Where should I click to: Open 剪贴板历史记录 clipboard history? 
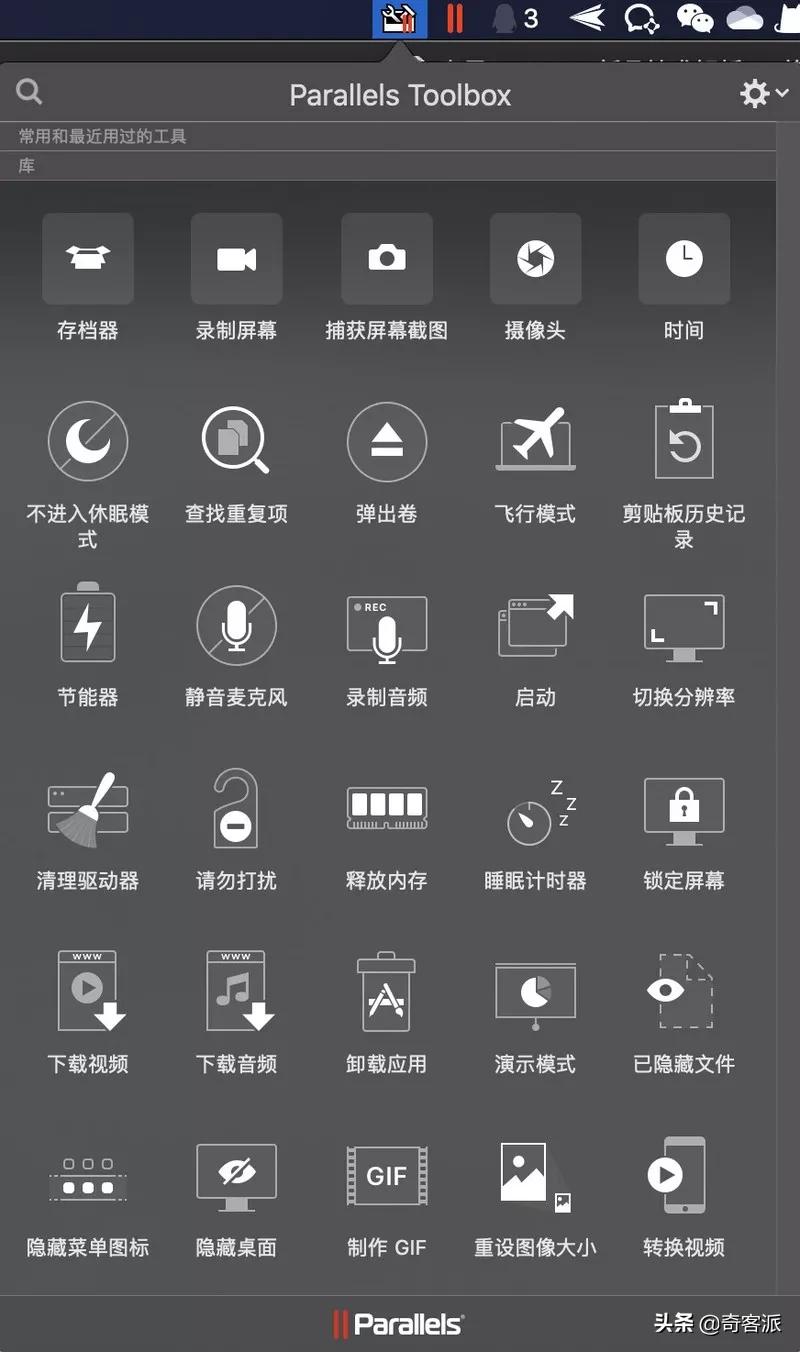pos(683,441)
